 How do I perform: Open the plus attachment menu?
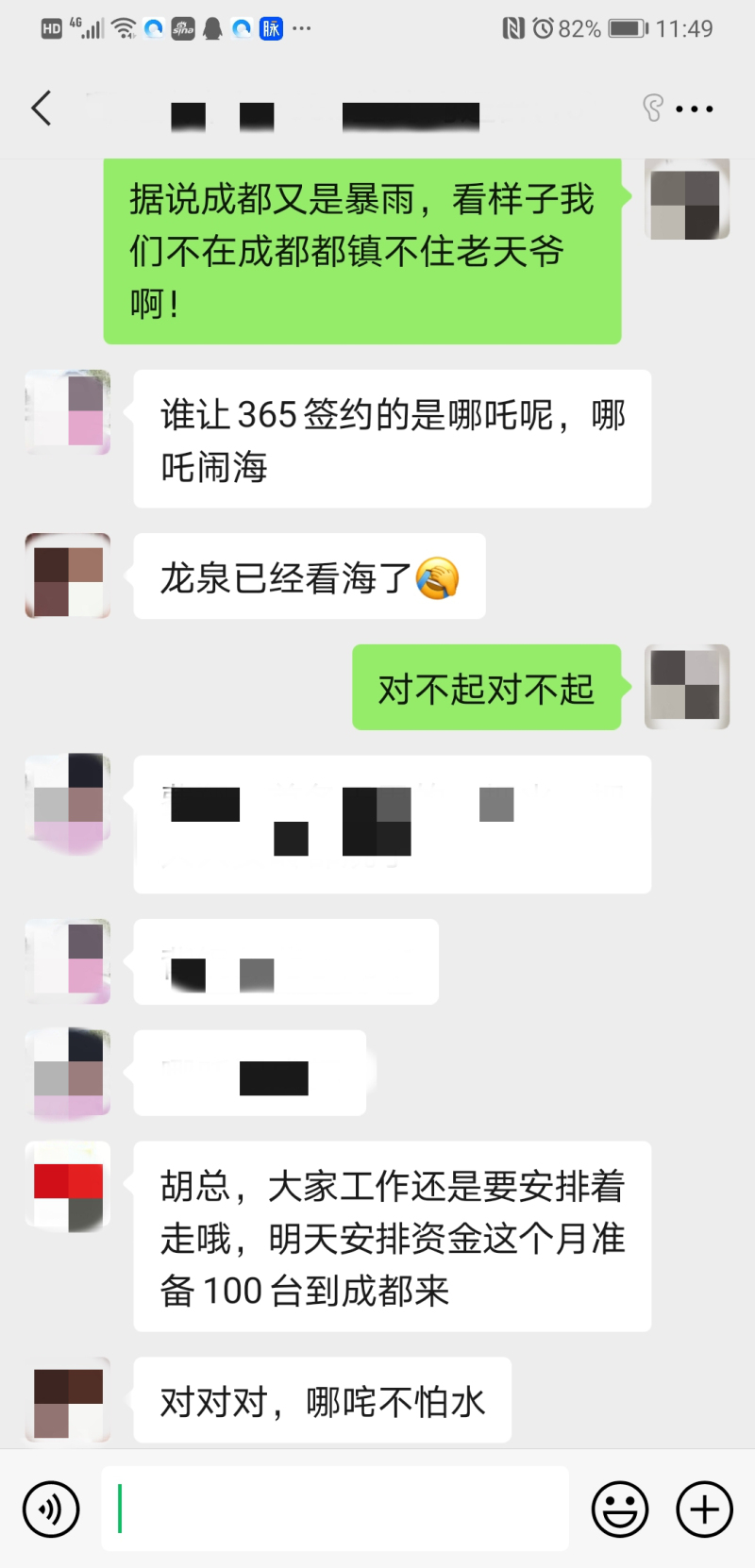tap(704, 1510)
